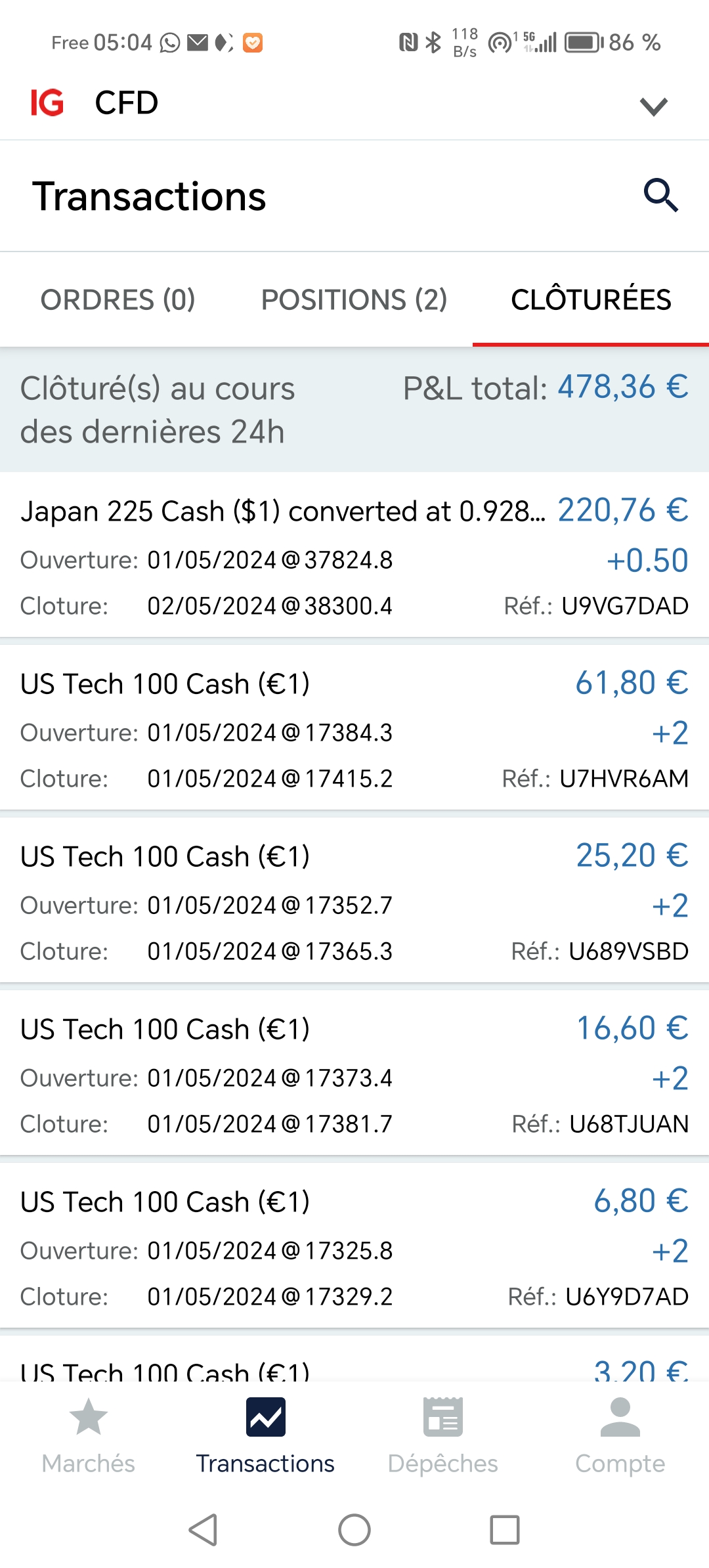Tap the system back button
This screenshot has height=1568, width=709.
pyautogui.click(x=204, y=1530)
